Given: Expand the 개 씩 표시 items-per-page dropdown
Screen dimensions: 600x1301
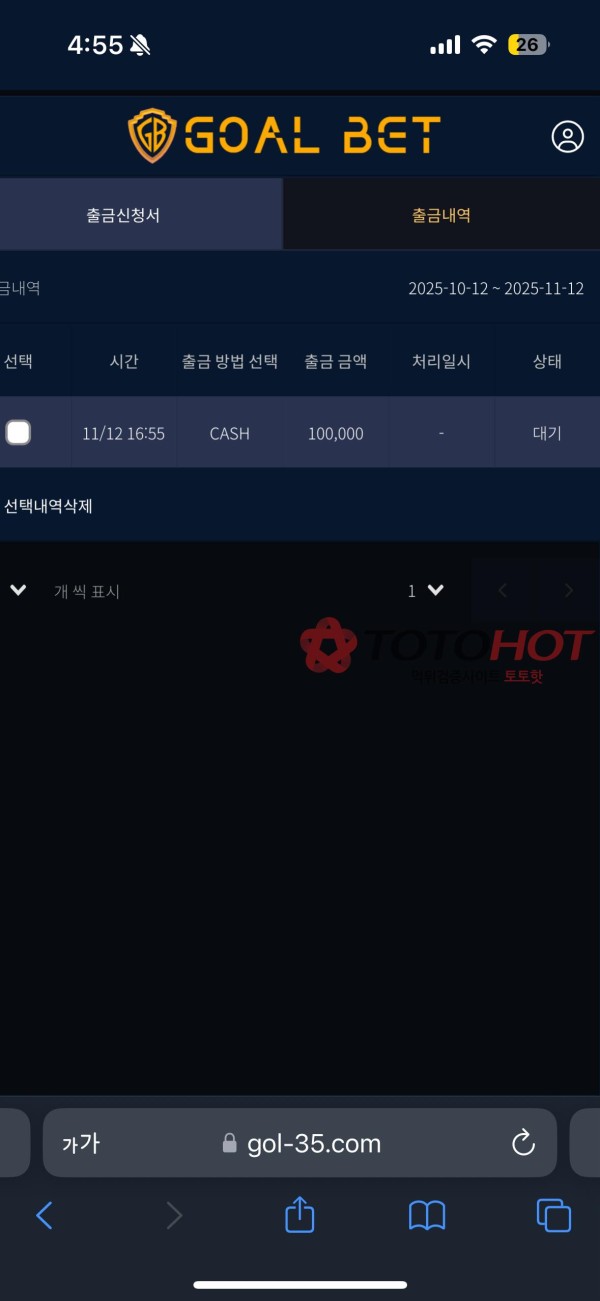Looking at the screenshot, I should 18,591.
